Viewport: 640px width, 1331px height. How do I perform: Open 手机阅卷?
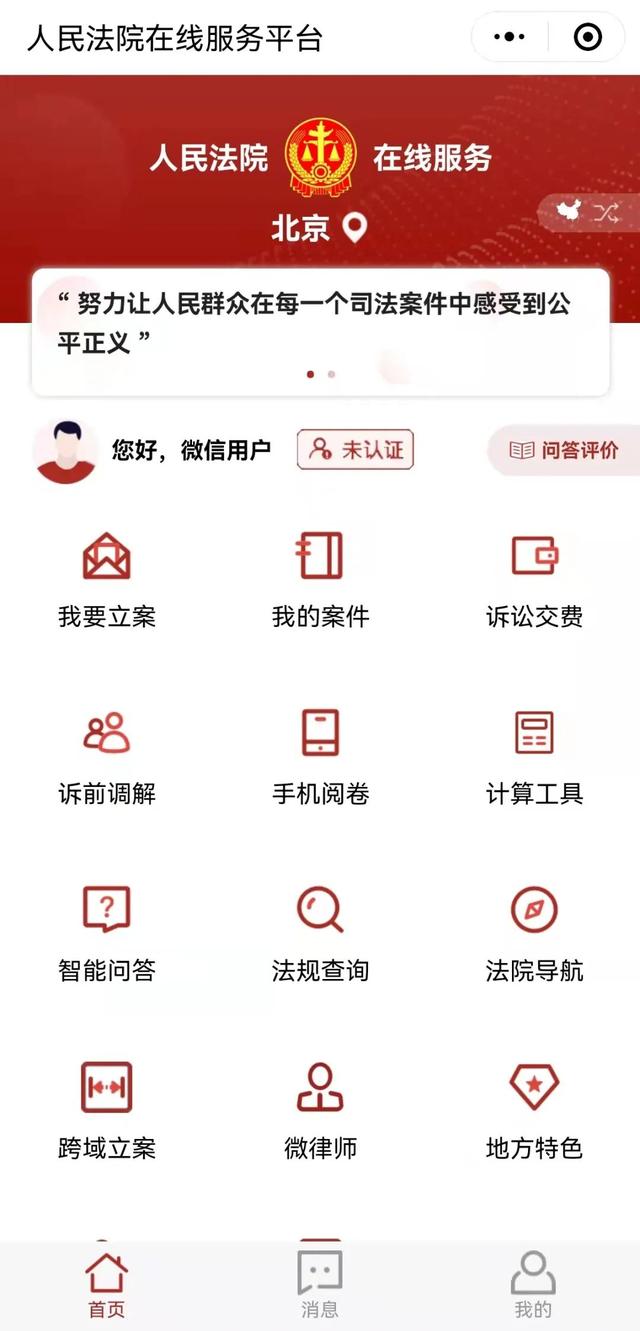[320, 756]
